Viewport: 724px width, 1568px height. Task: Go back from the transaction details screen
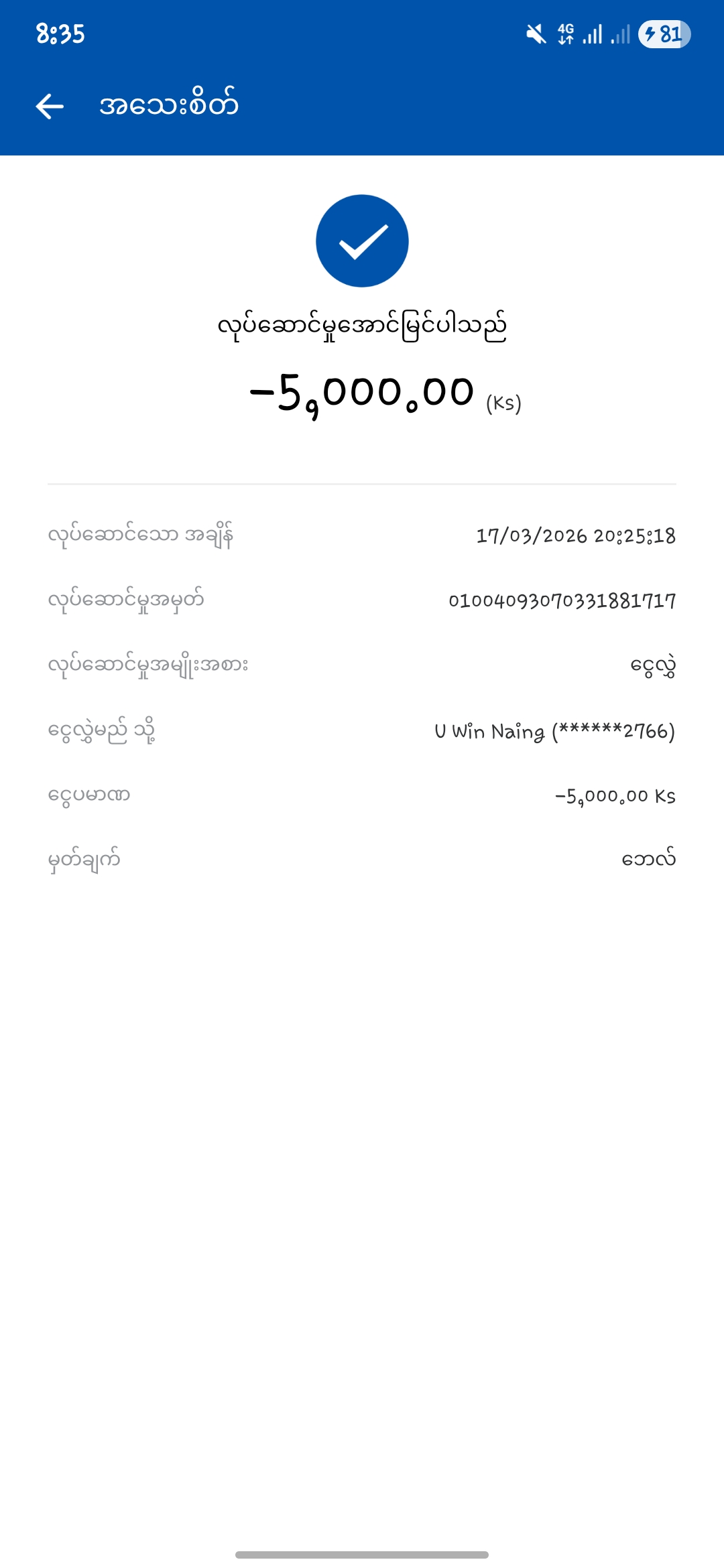50,106
